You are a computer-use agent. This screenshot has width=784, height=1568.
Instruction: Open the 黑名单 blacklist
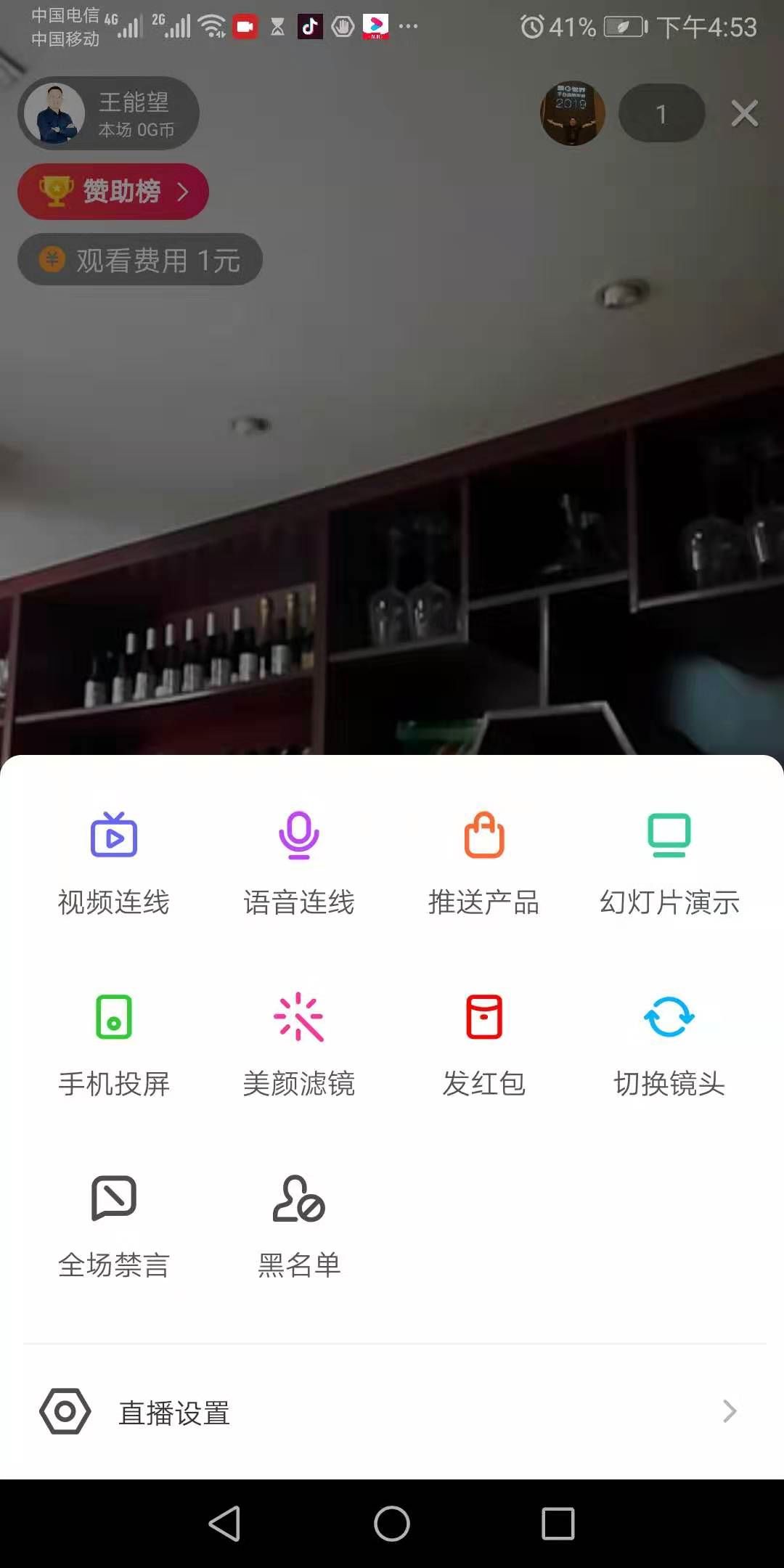coord(298,1225)
